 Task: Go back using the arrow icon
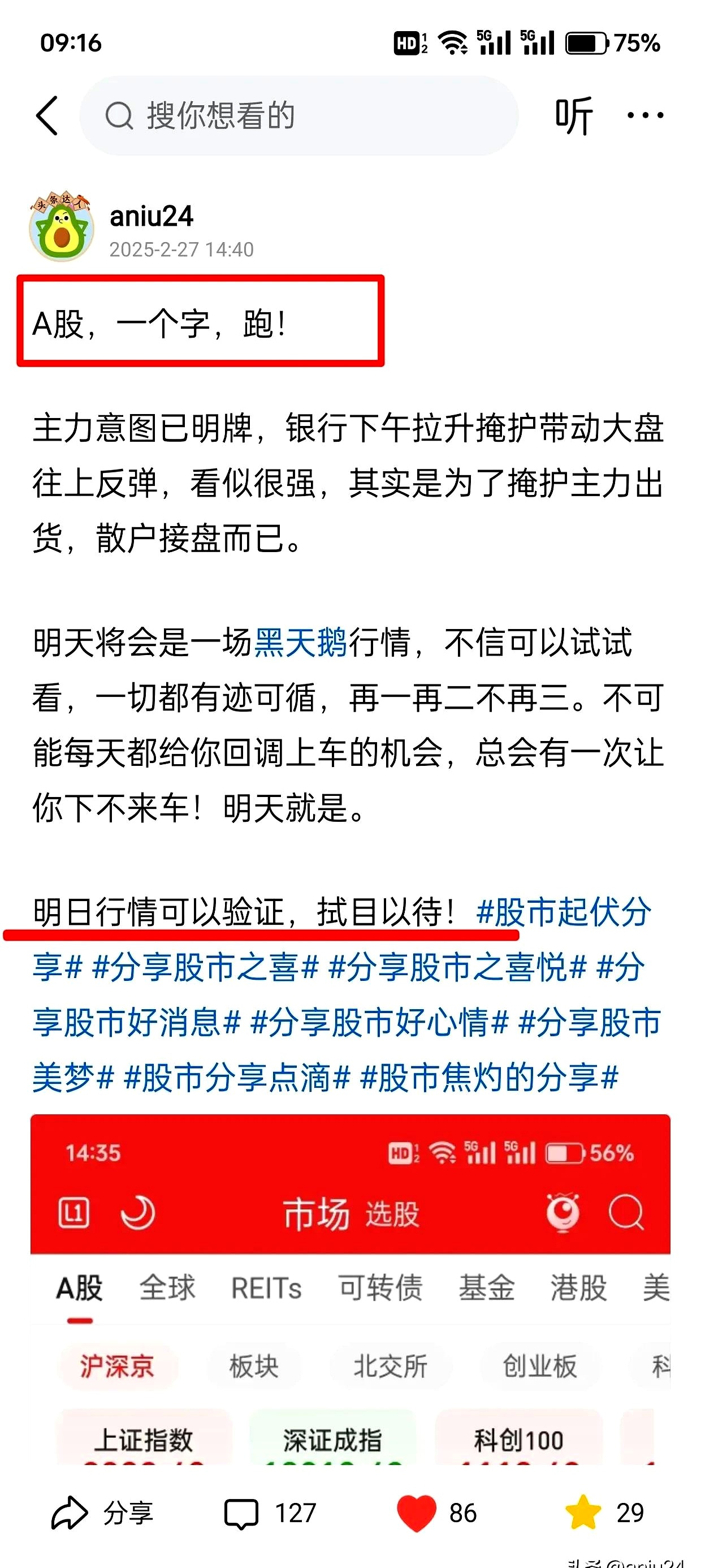[47, 115]
